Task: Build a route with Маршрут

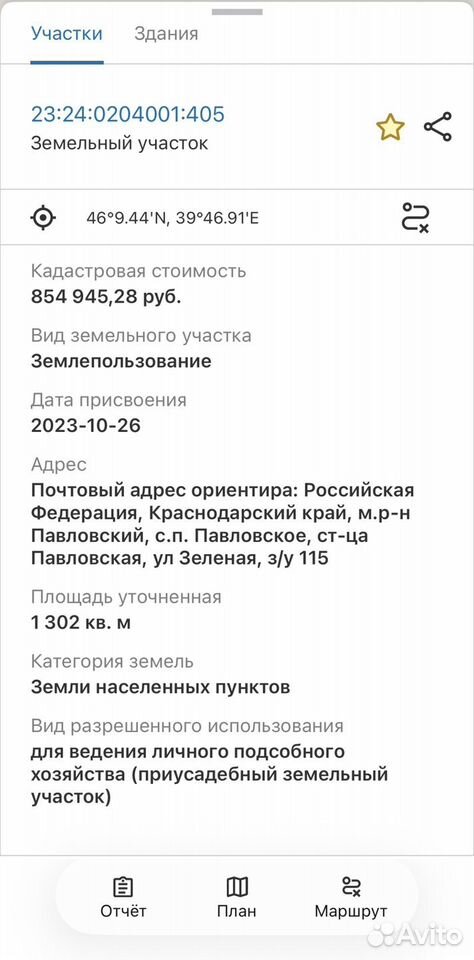Action: coord(351,898)
